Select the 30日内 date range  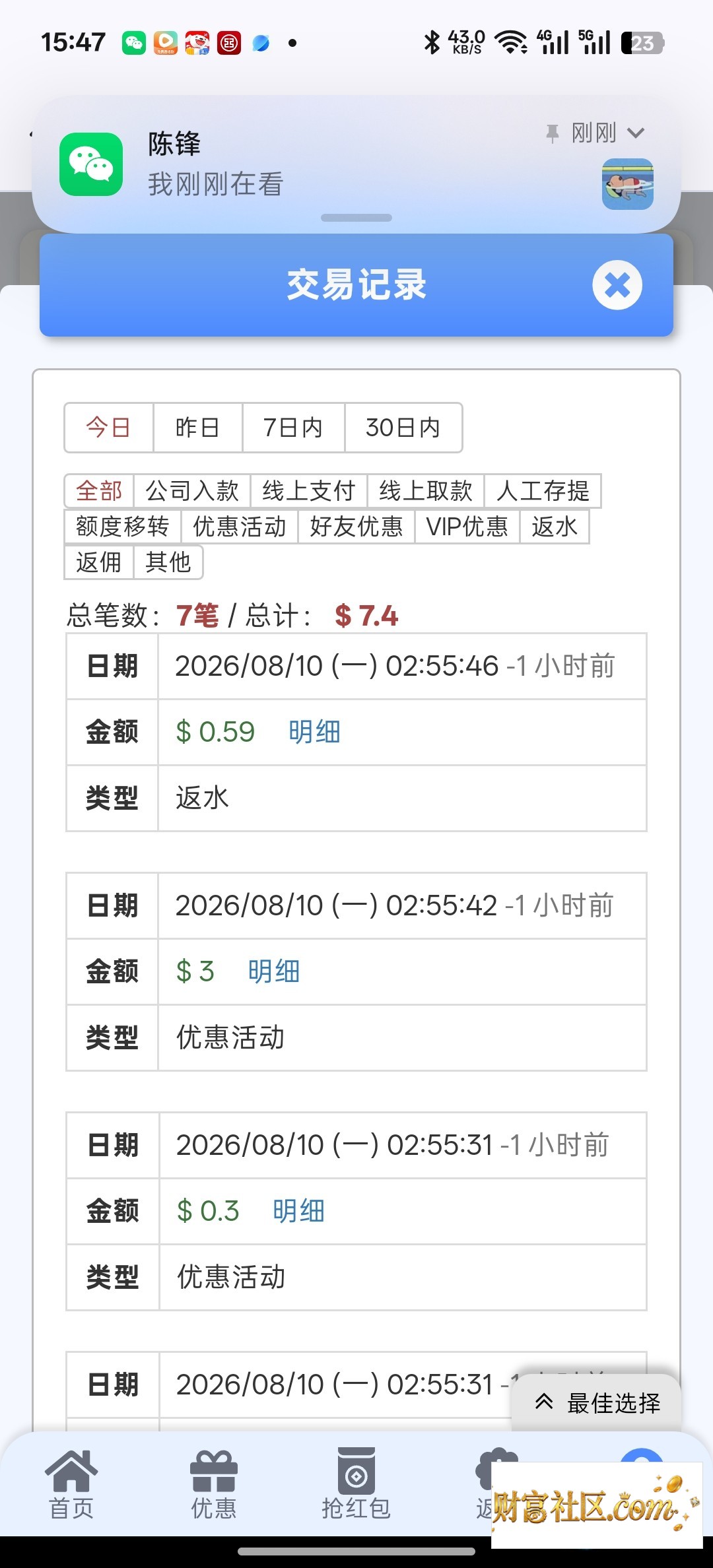point(403,428)
